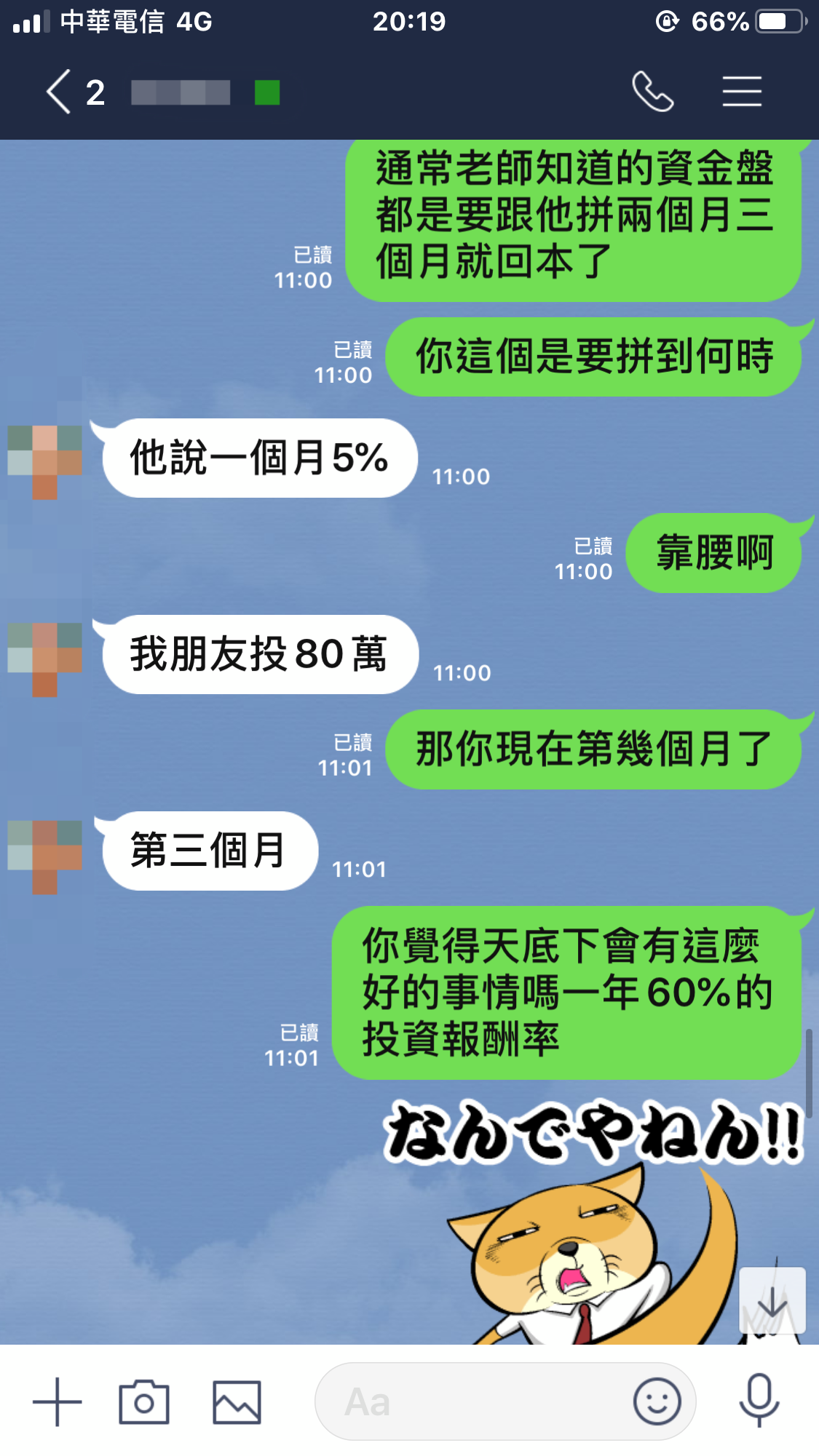The image size is (819, 1456).
Task: Open the photo gallery picker
Action: [x=237, y=1401]
